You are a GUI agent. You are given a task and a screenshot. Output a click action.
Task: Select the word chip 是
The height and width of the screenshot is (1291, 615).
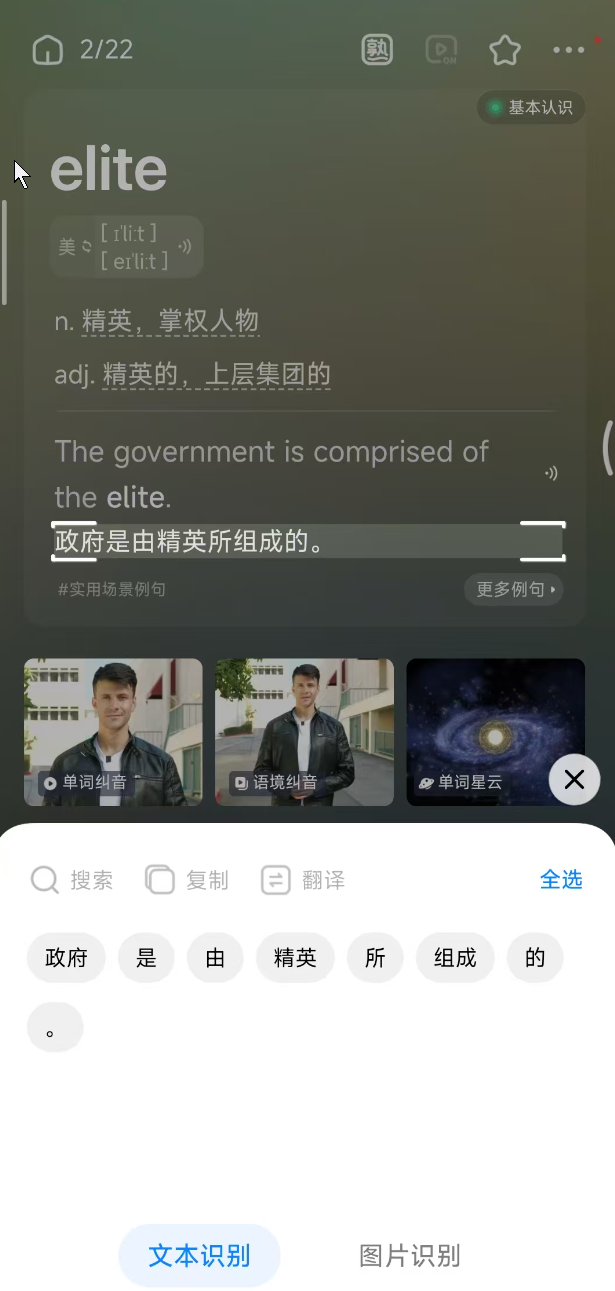coord(146,958)
